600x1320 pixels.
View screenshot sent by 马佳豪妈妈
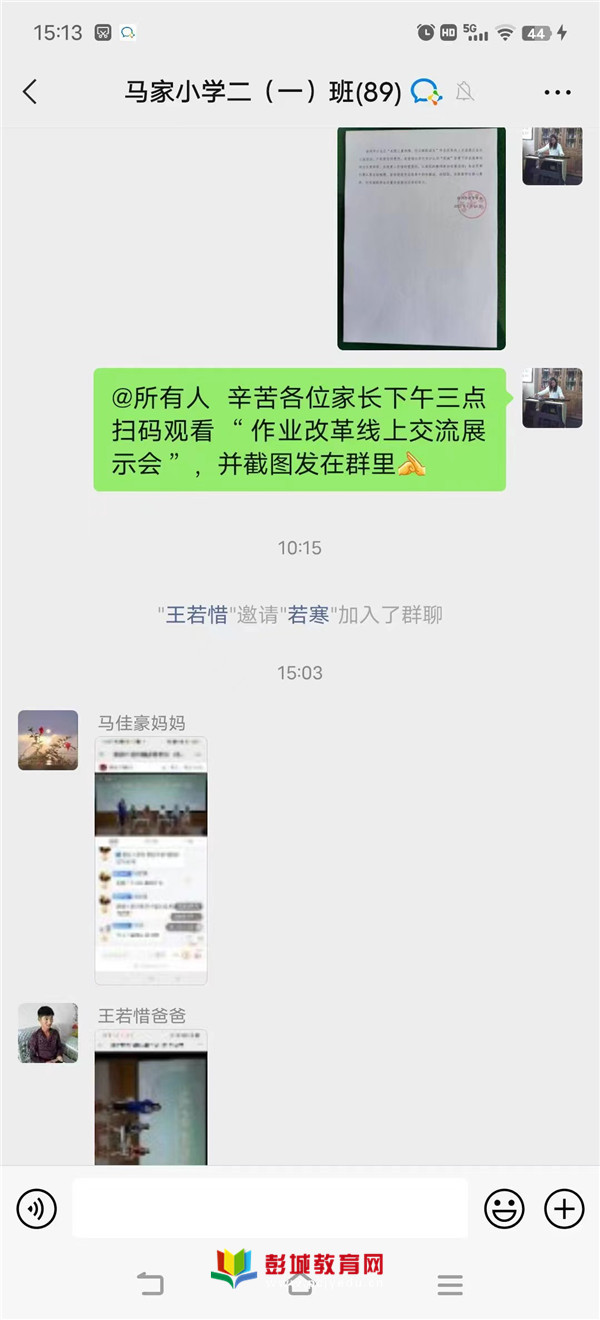click(151, 861)
